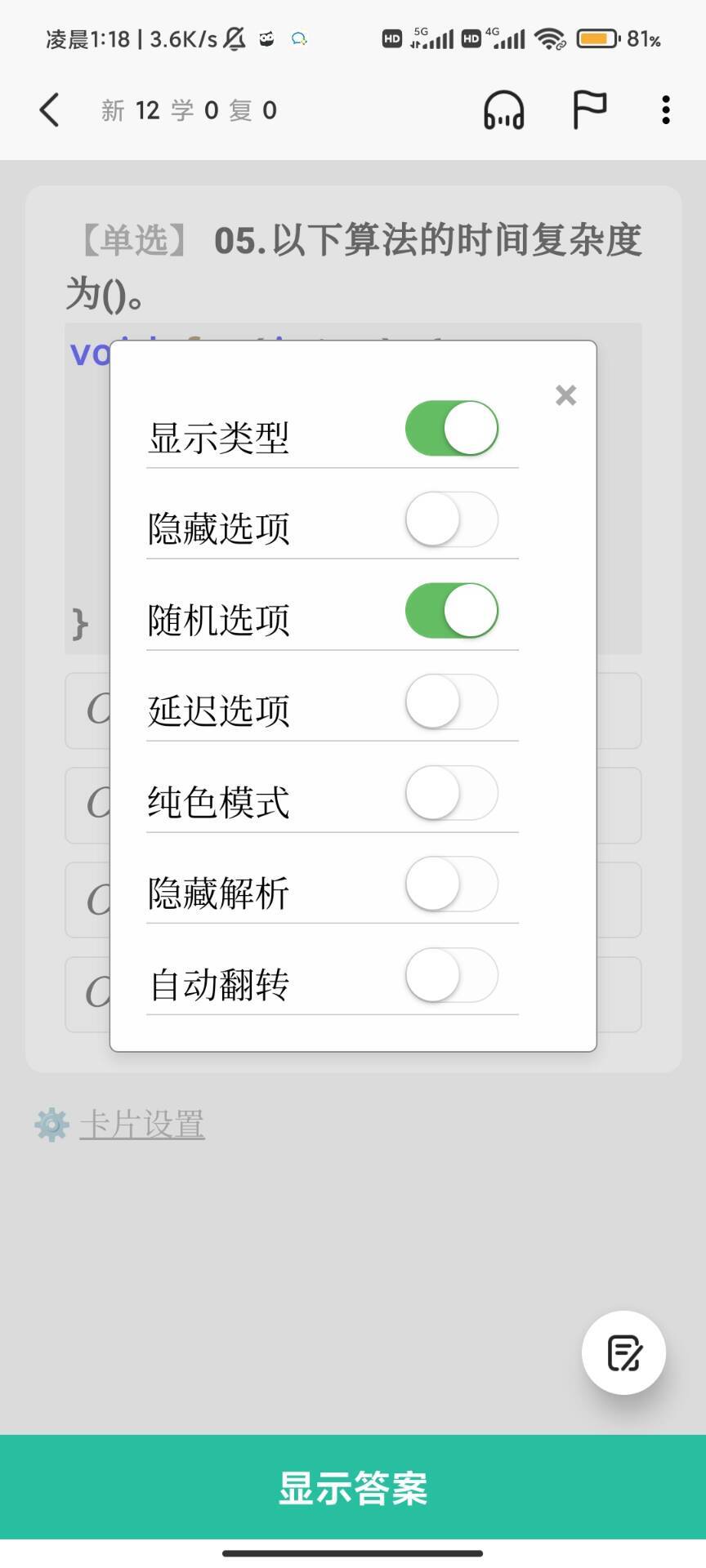Go back with the top-left arrow
The image size is (706, 1568).
pyautogui.click(x=50, y=109)
